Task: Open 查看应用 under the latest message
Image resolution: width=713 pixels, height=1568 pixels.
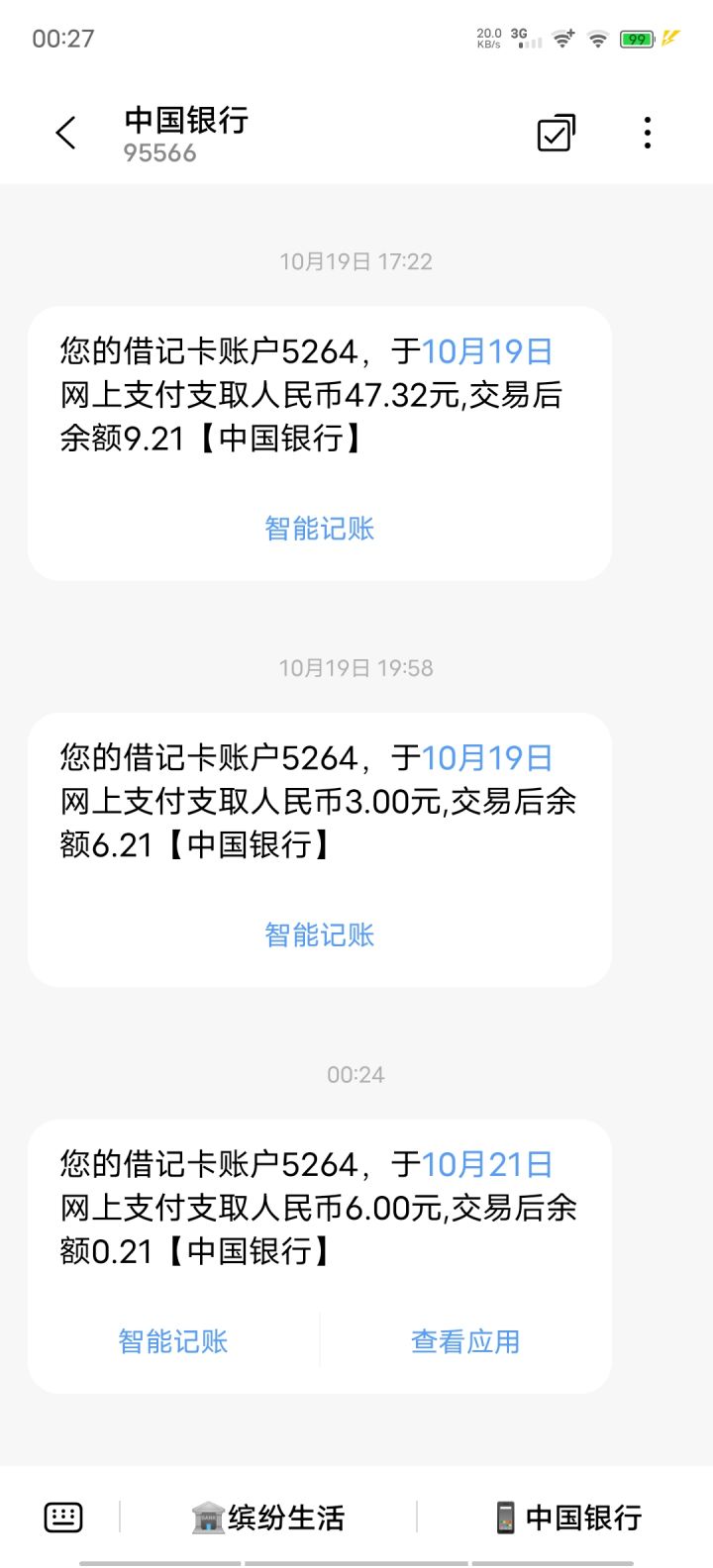Action: [465, 1341]
